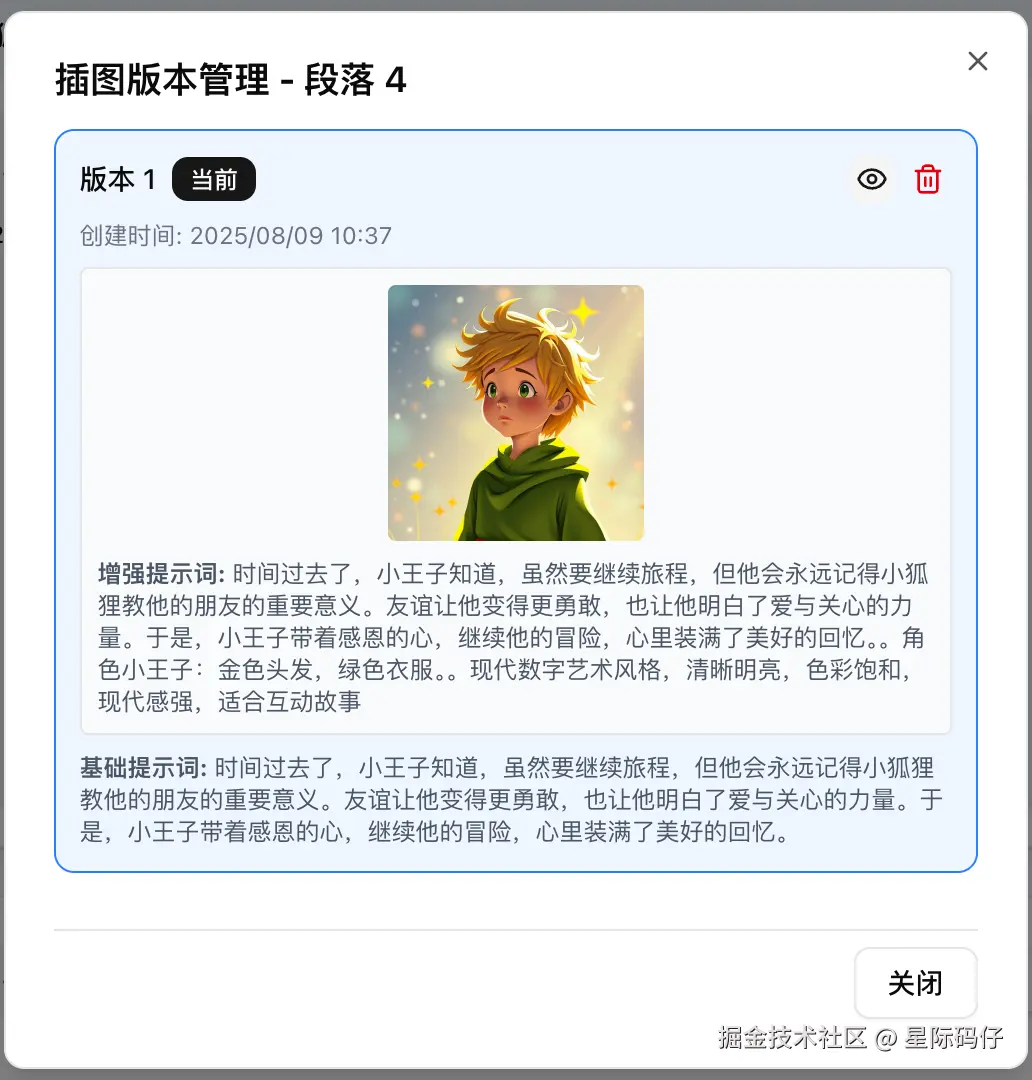Tap the 关闭 button

coord(915,983)
